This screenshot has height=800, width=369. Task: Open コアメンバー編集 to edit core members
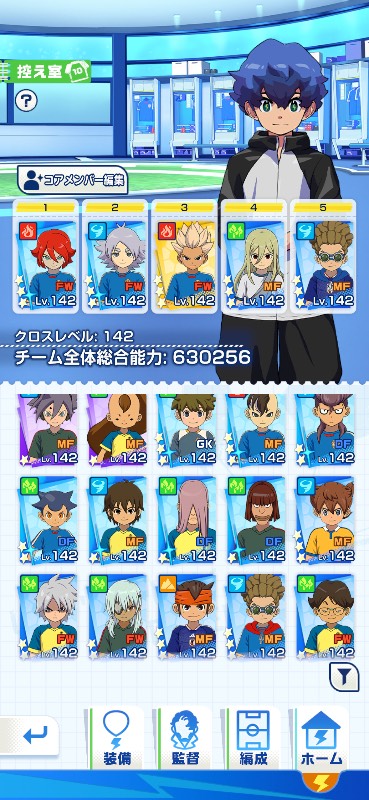pos(72,180)
